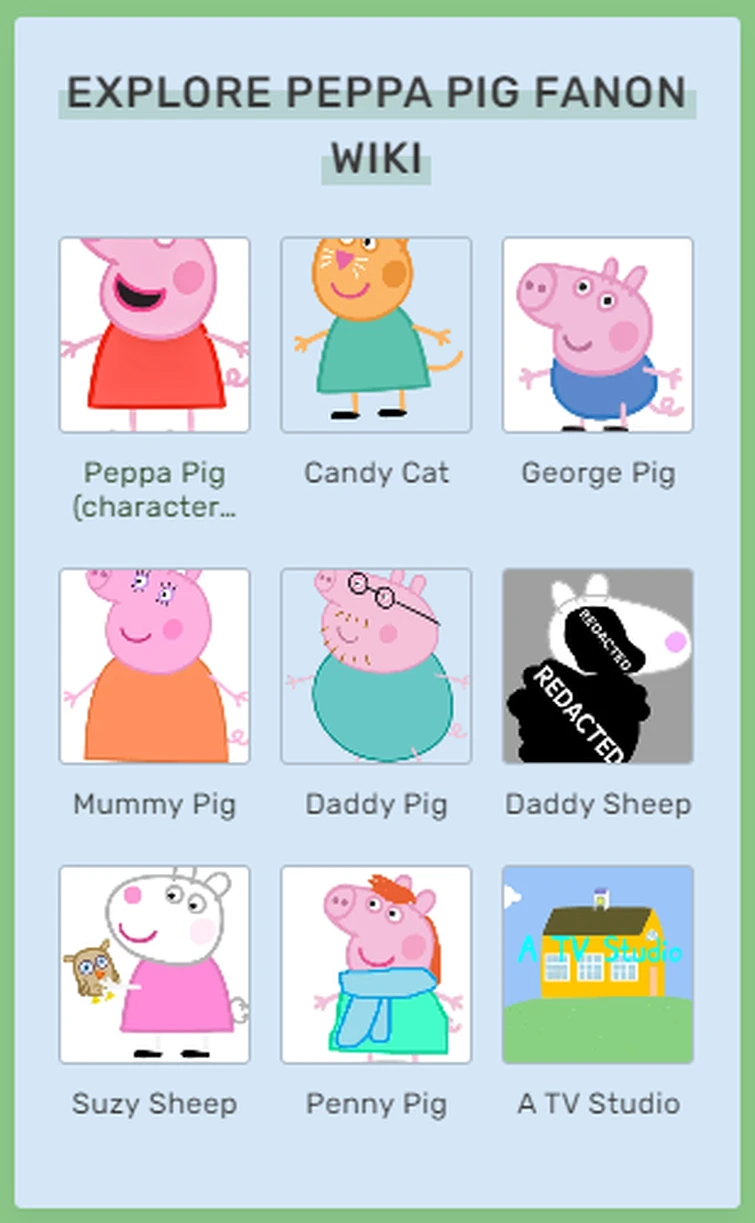Image resolution: width=755 pixels, height=1223 pixels.
Task: Click the Penny Pig thumbnail
Action: [376, 963]
